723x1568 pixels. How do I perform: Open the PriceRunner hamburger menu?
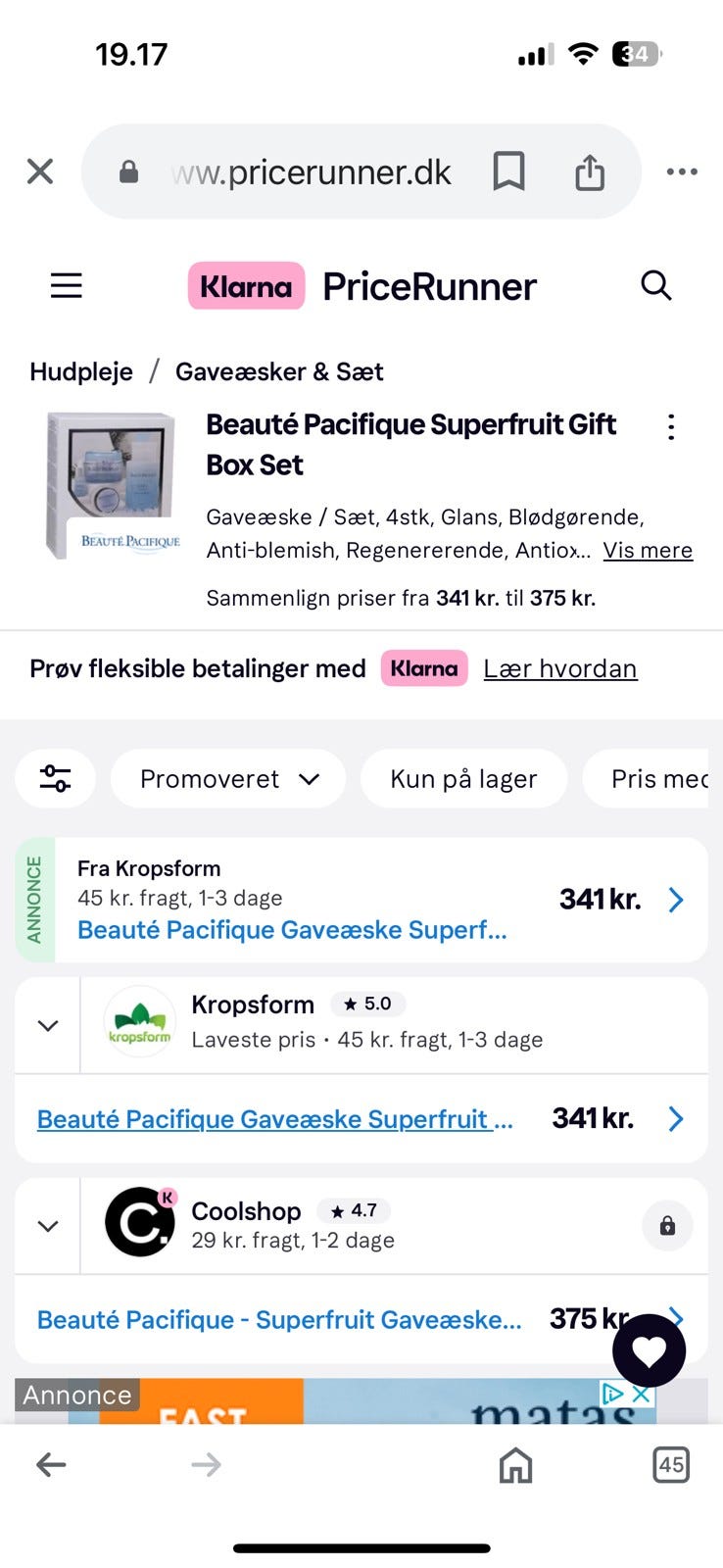point(67,286)
